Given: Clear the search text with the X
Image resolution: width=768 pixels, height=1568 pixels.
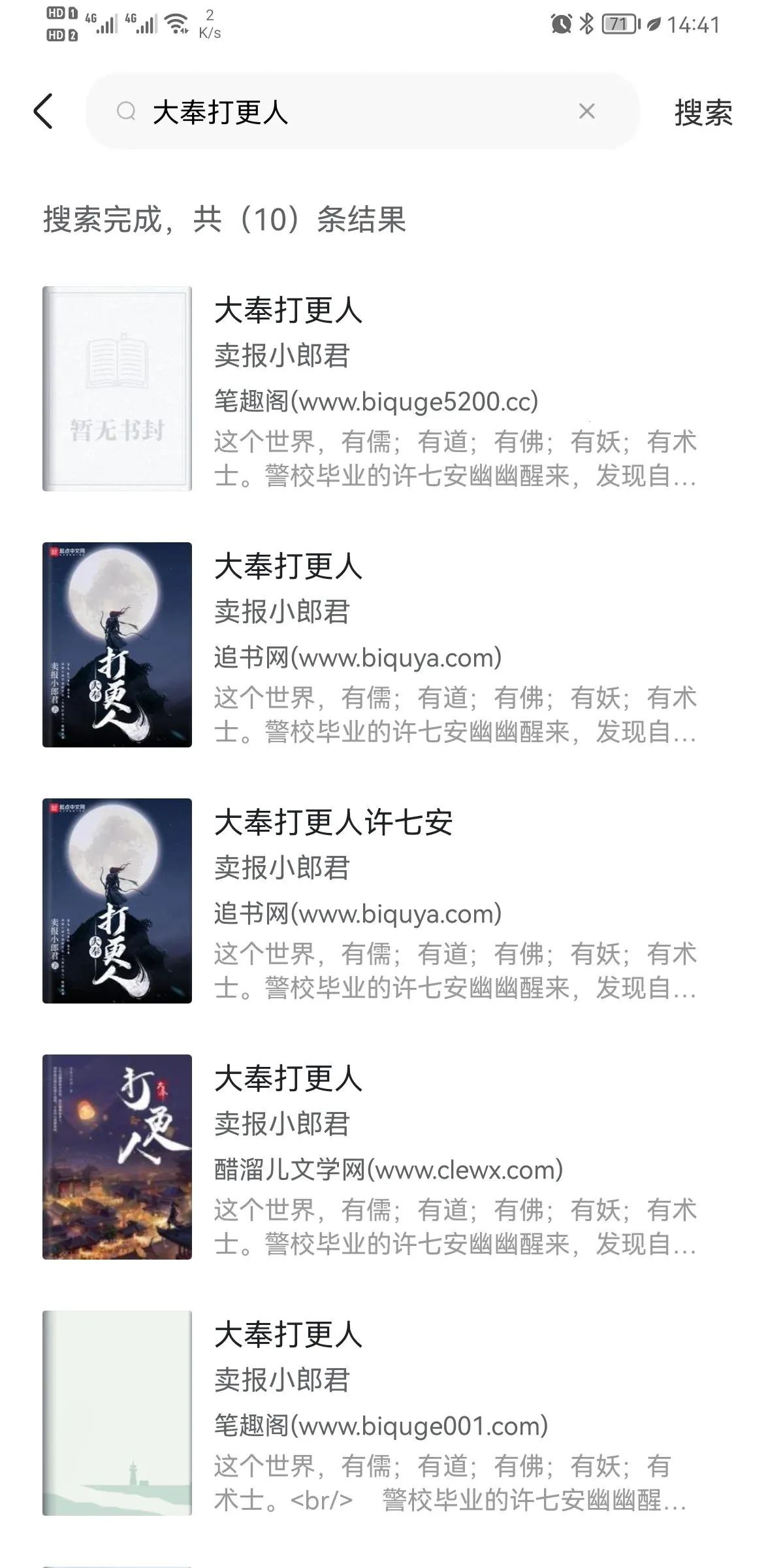Looking at the screenshot, I should point(586,112).
